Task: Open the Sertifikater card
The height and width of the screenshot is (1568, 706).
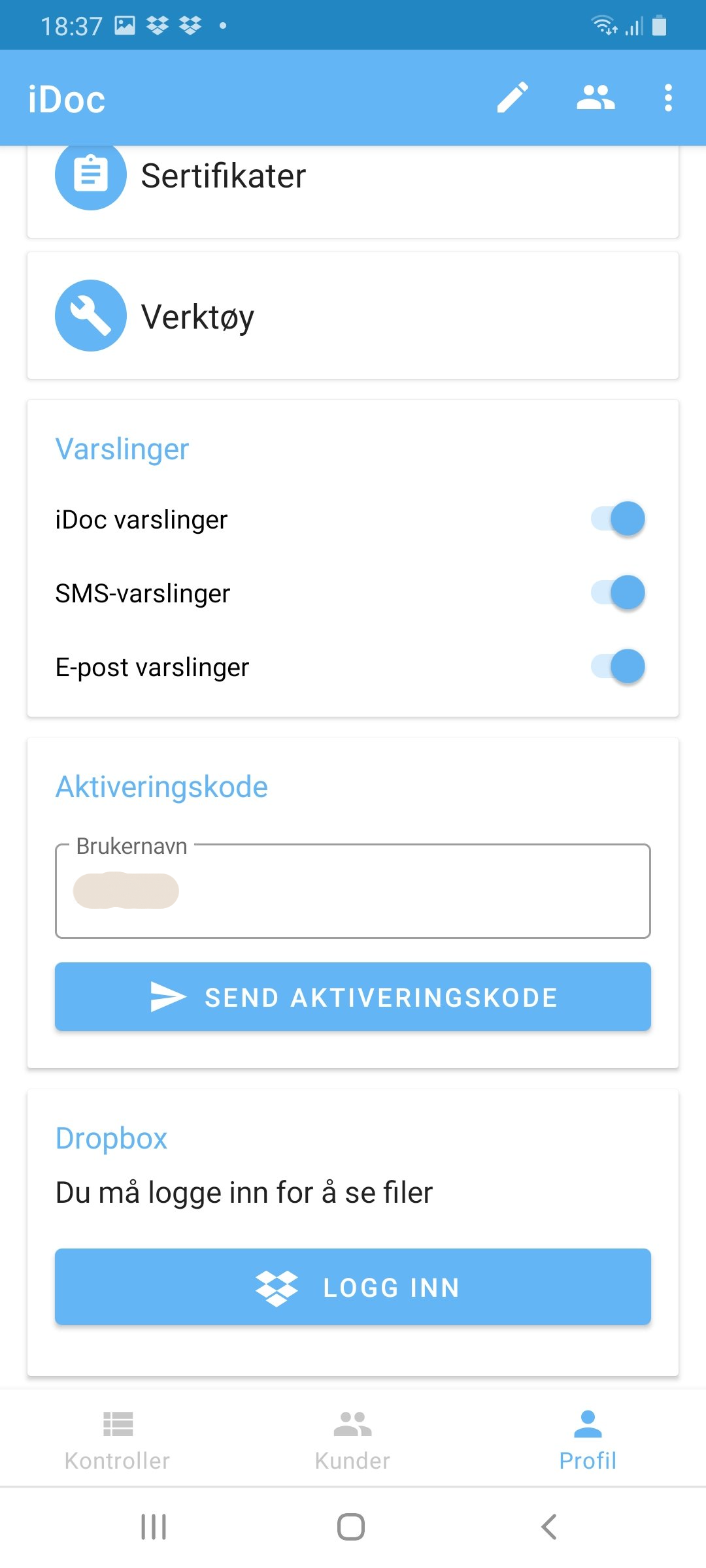Action: point(353,191)
